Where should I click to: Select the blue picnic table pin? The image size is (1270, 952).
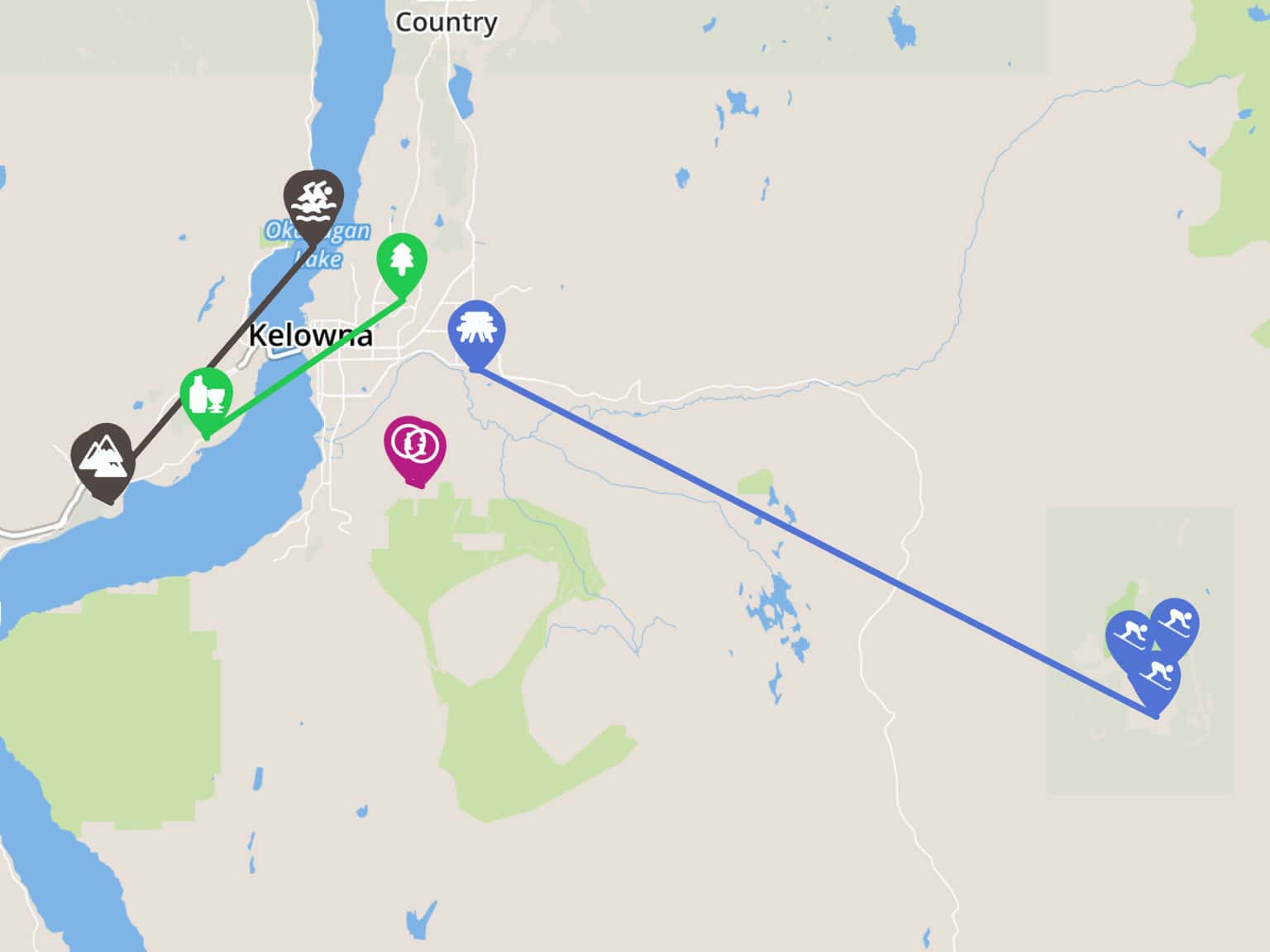[x=476, y=329]
